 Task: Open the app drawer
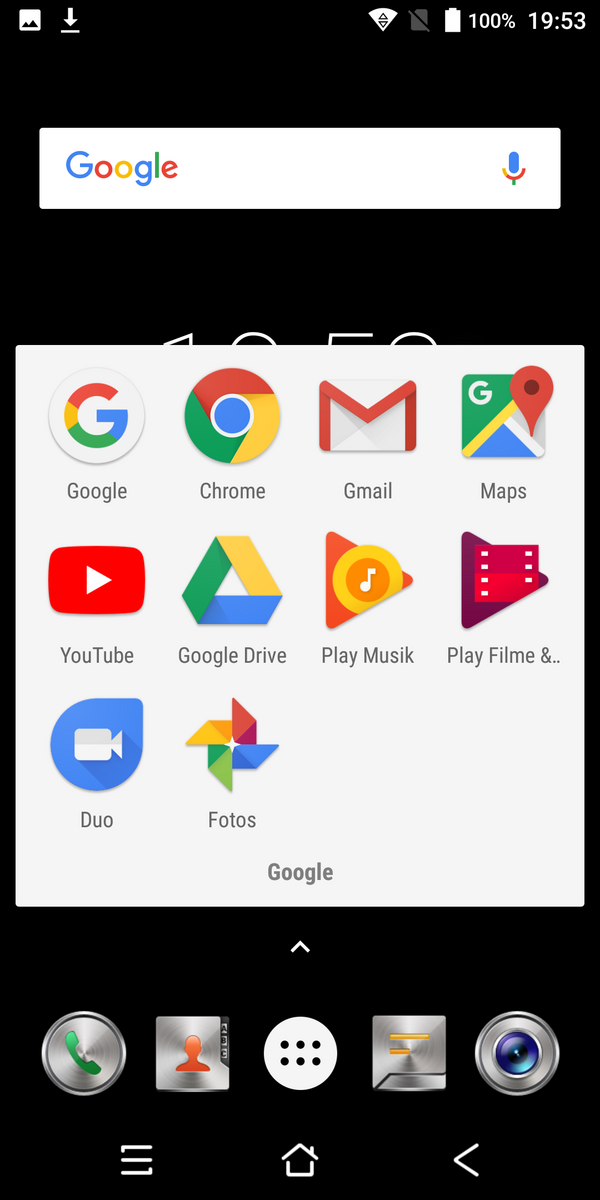pyautogui.click(x=300, y=1053)
